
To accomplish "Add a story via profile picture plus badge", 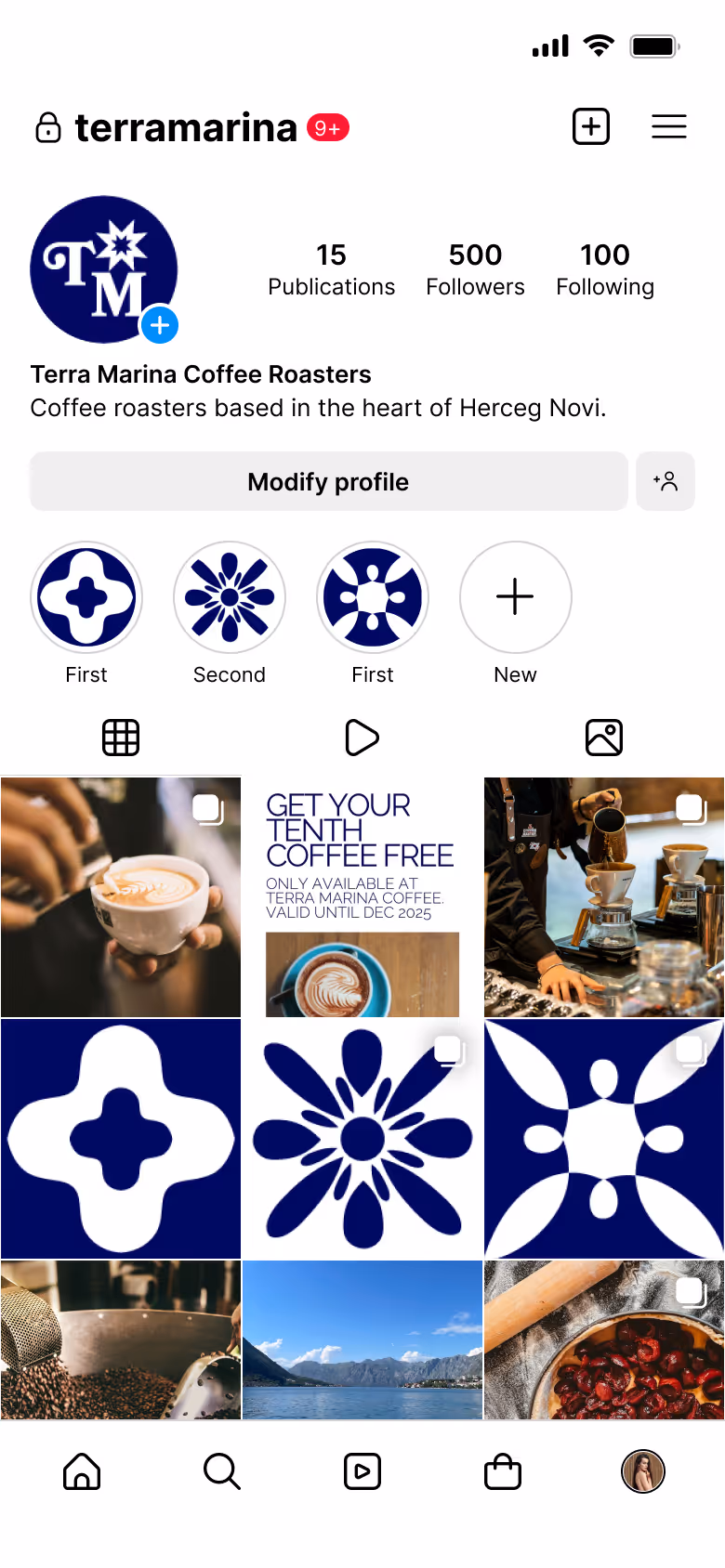I will pyautogui.click(x=160, y=325).
